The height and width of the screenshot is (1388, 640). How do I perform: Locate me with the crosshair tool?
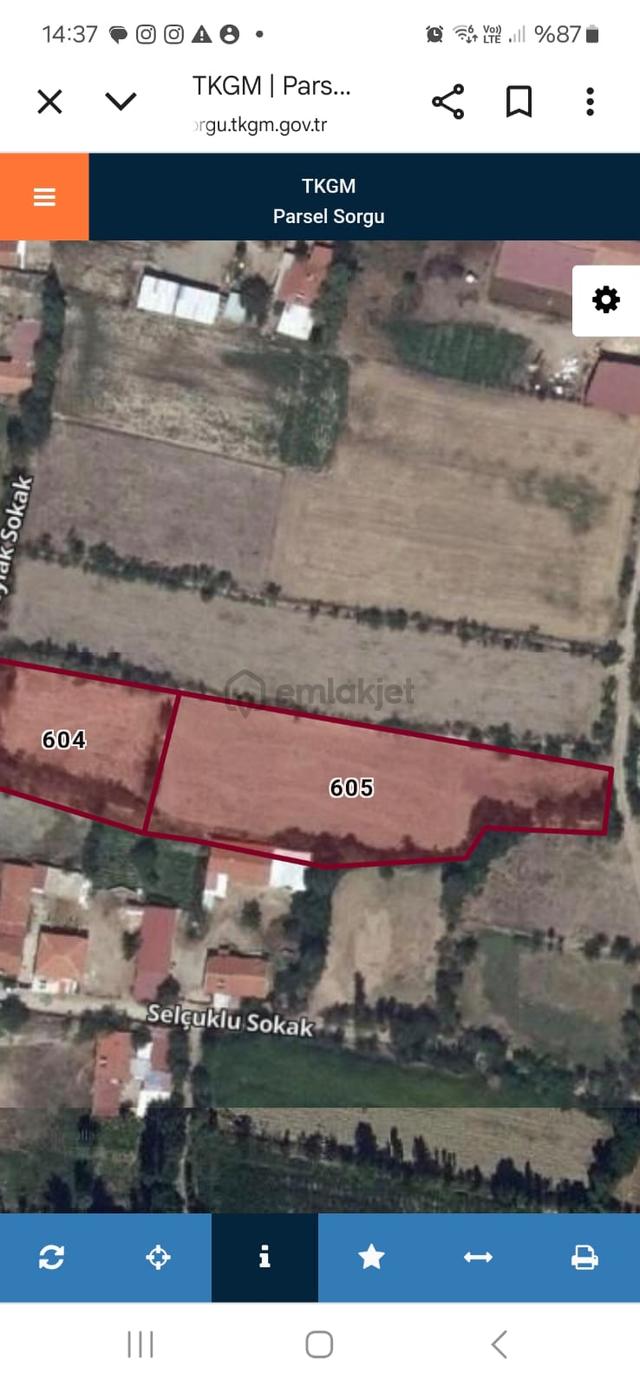click(158, 1257)
